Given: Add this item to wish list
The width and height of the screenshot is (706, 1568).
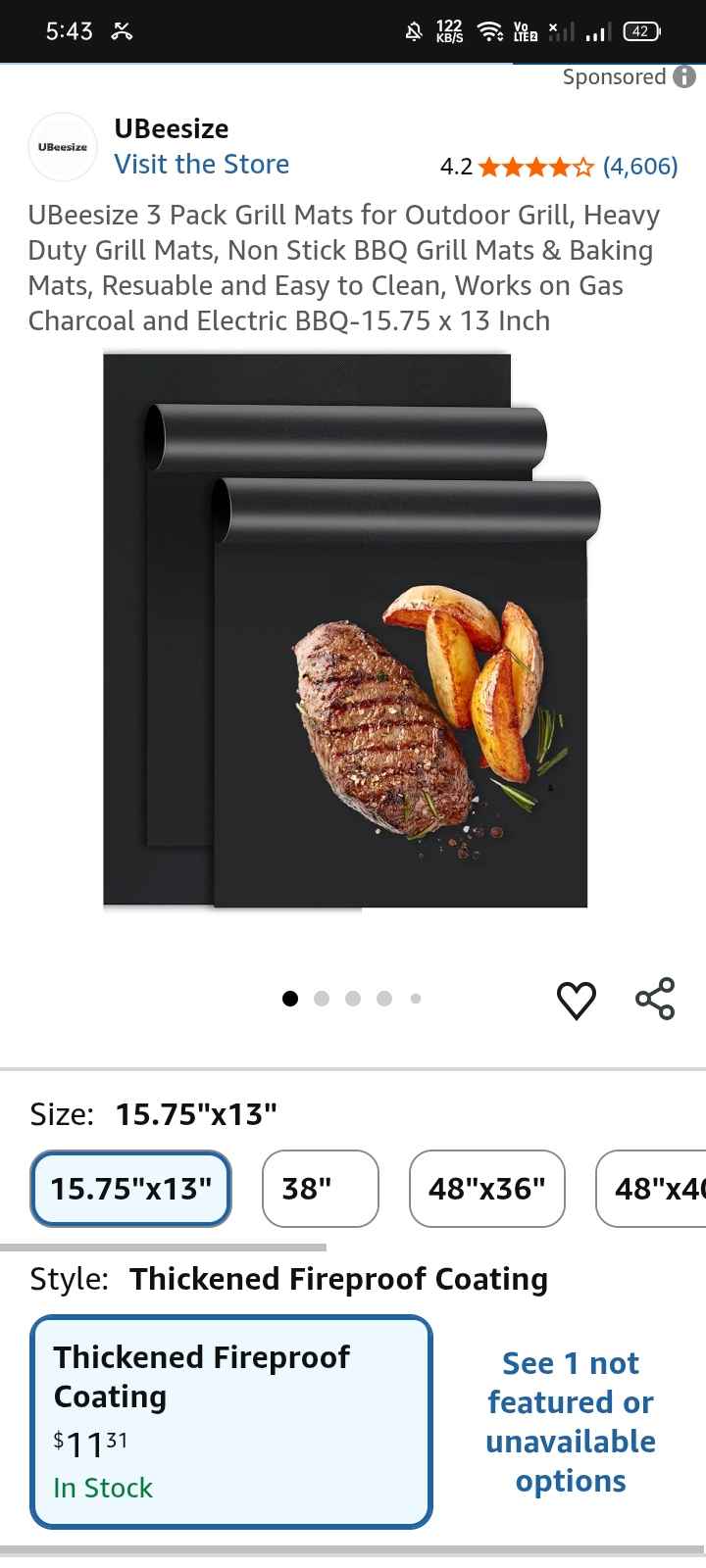Looking at the screenshot, I should [x=576, y=1000].
